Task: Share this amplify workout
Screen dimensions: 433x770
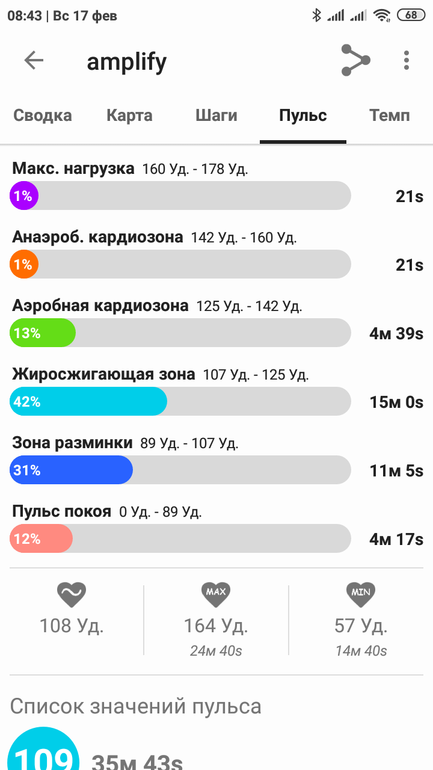Action: (x=356, y=60)
